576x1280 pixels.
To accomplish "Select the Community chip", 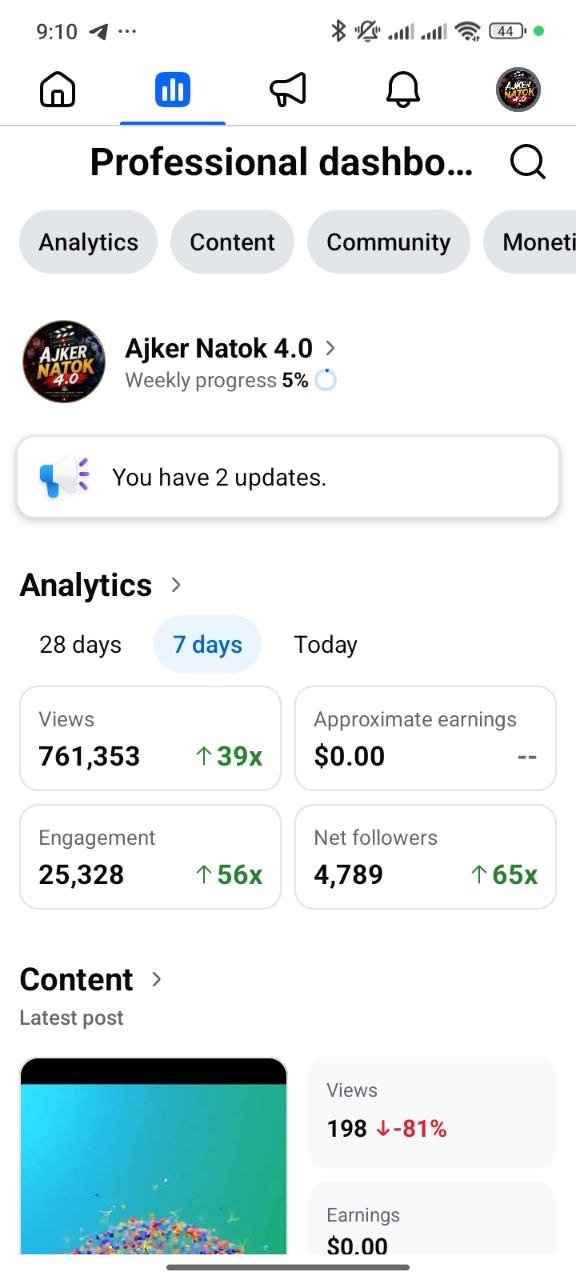I will point(388,242).
